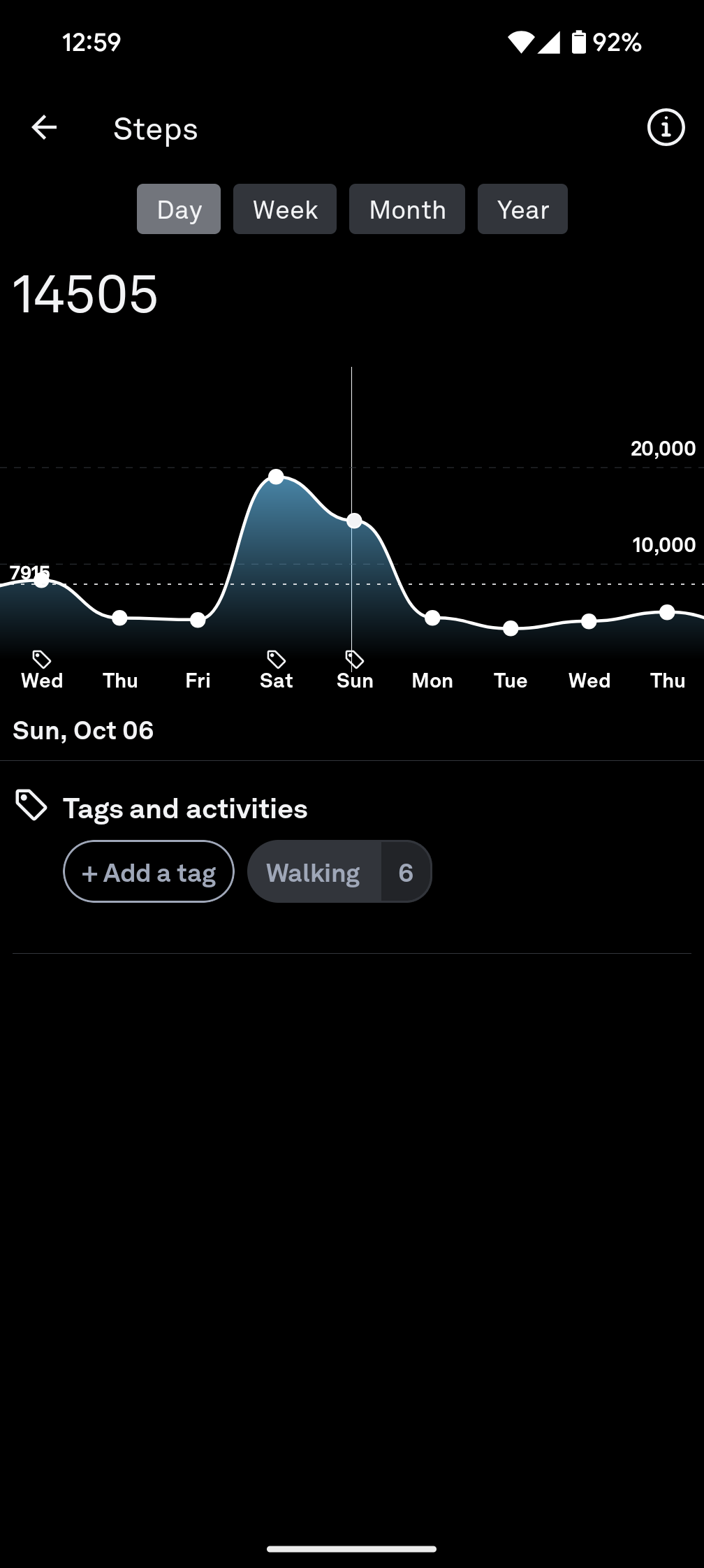Go back from the Steps screen
Screen dimensions: 704x1568
[44, 128]
